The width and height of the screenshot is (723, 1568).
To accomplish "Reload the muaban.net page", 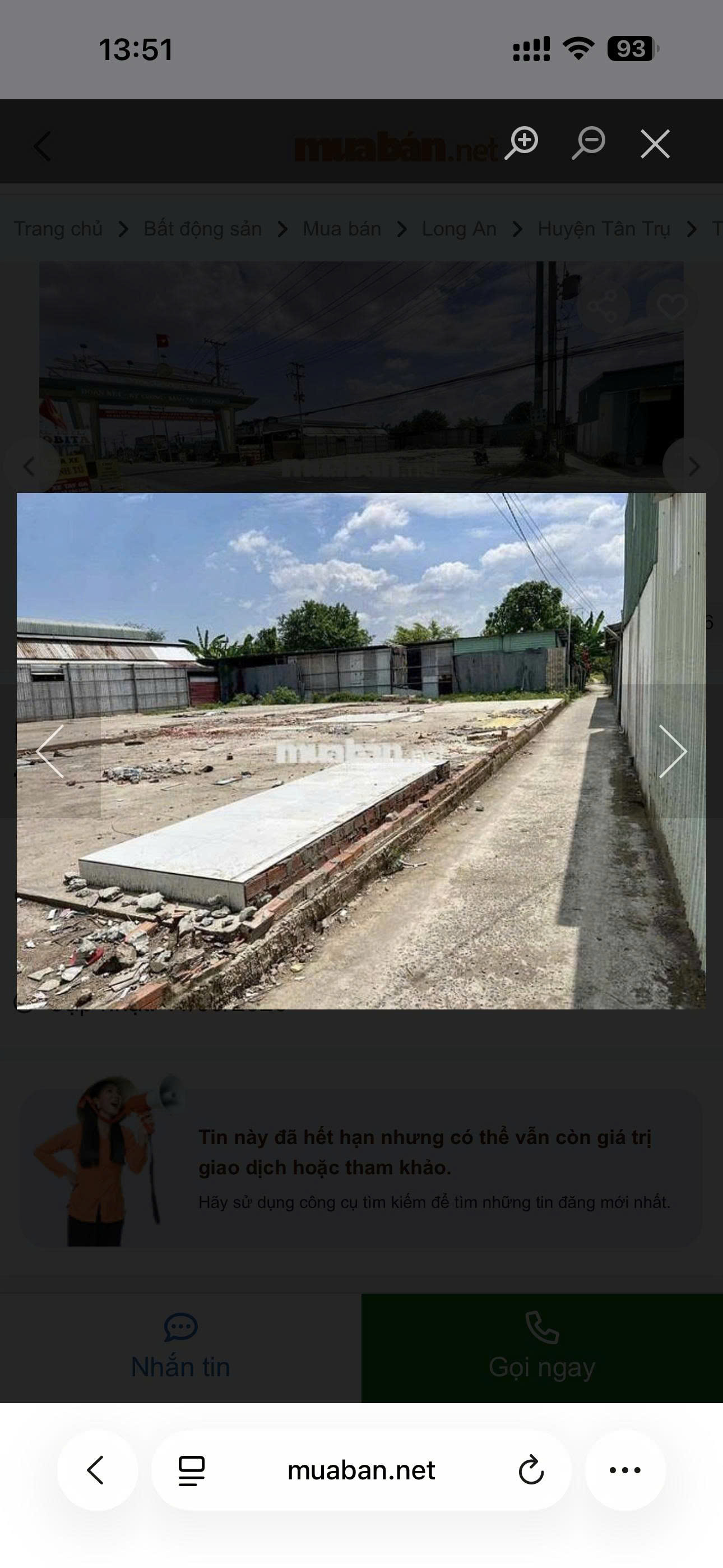I will (x=531, y=1470).
